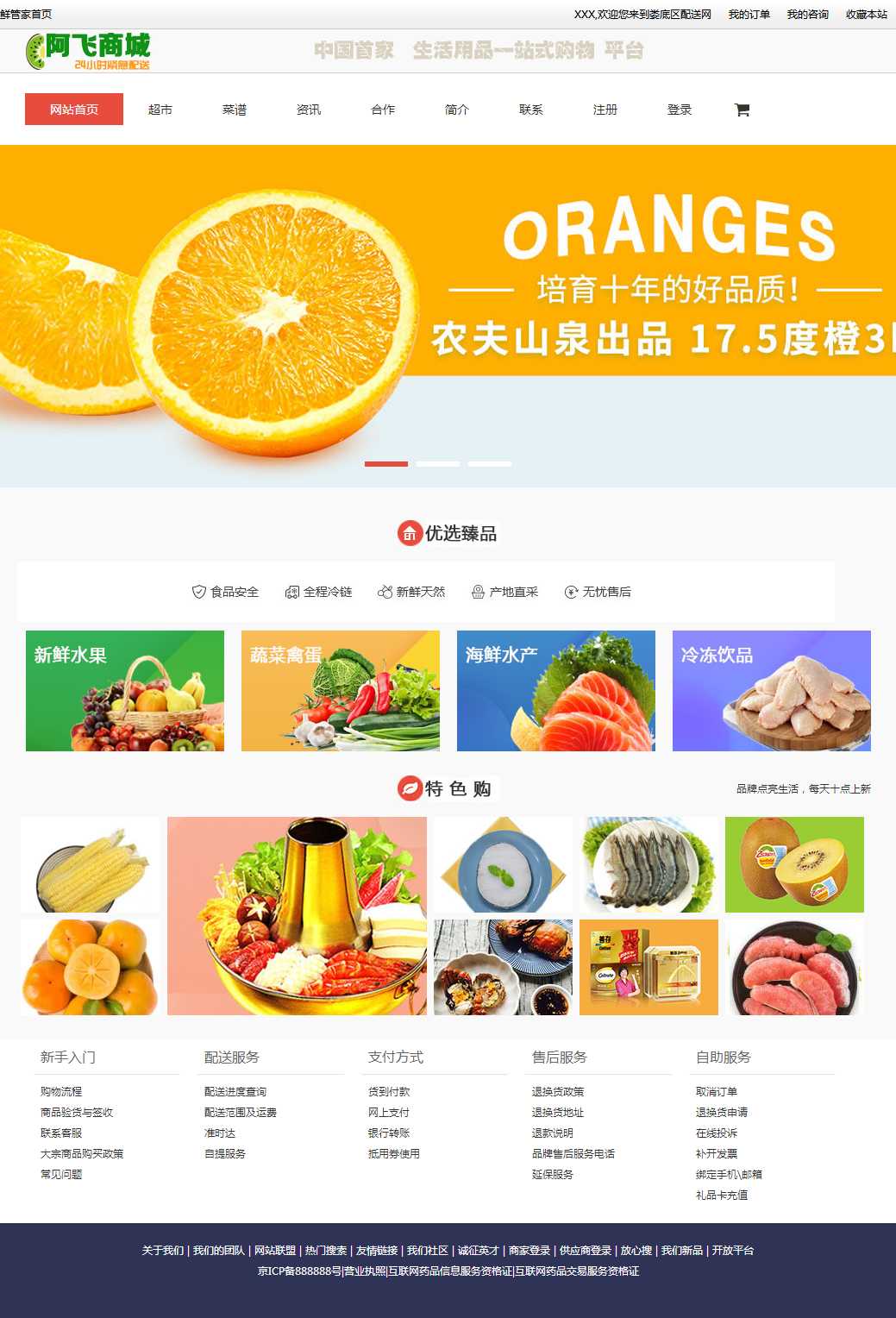Browse the 海鲜水产 category card
This screenshot has width=896, height=1318.
(556, 691)
